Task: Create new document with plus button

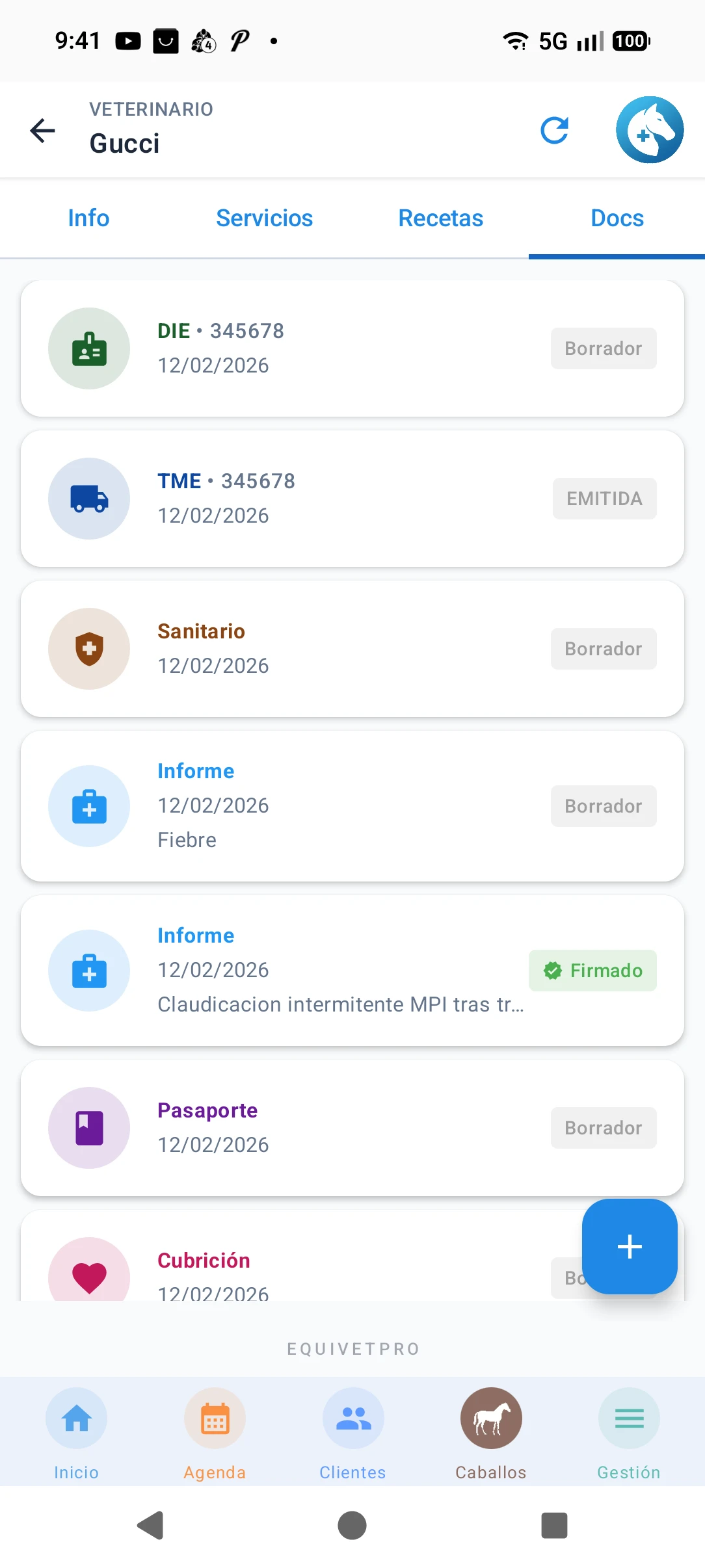Action: coord(629,1246)
